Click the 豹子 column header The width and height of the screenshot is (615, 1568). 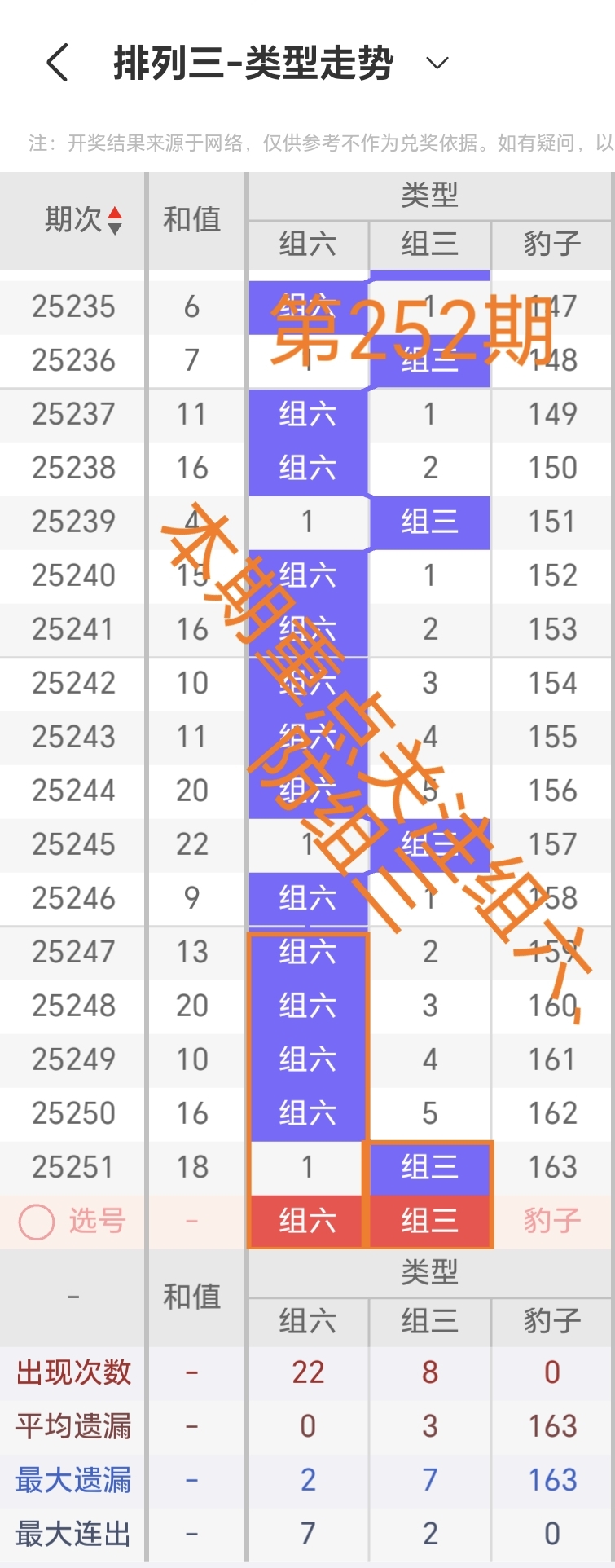(x=551, y=244)
